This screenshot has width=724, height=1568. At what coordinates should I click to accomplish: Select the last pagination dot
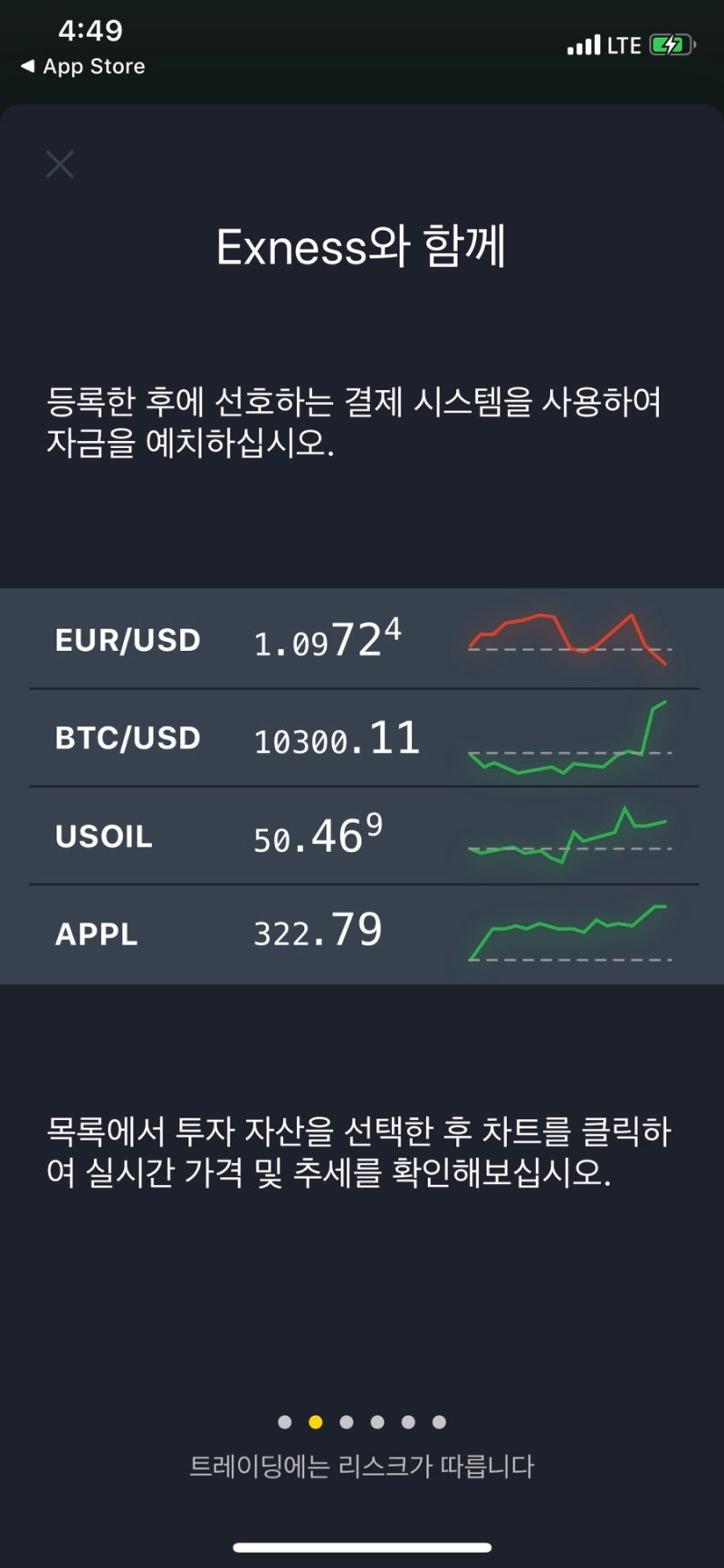(x=440, y=1421)
